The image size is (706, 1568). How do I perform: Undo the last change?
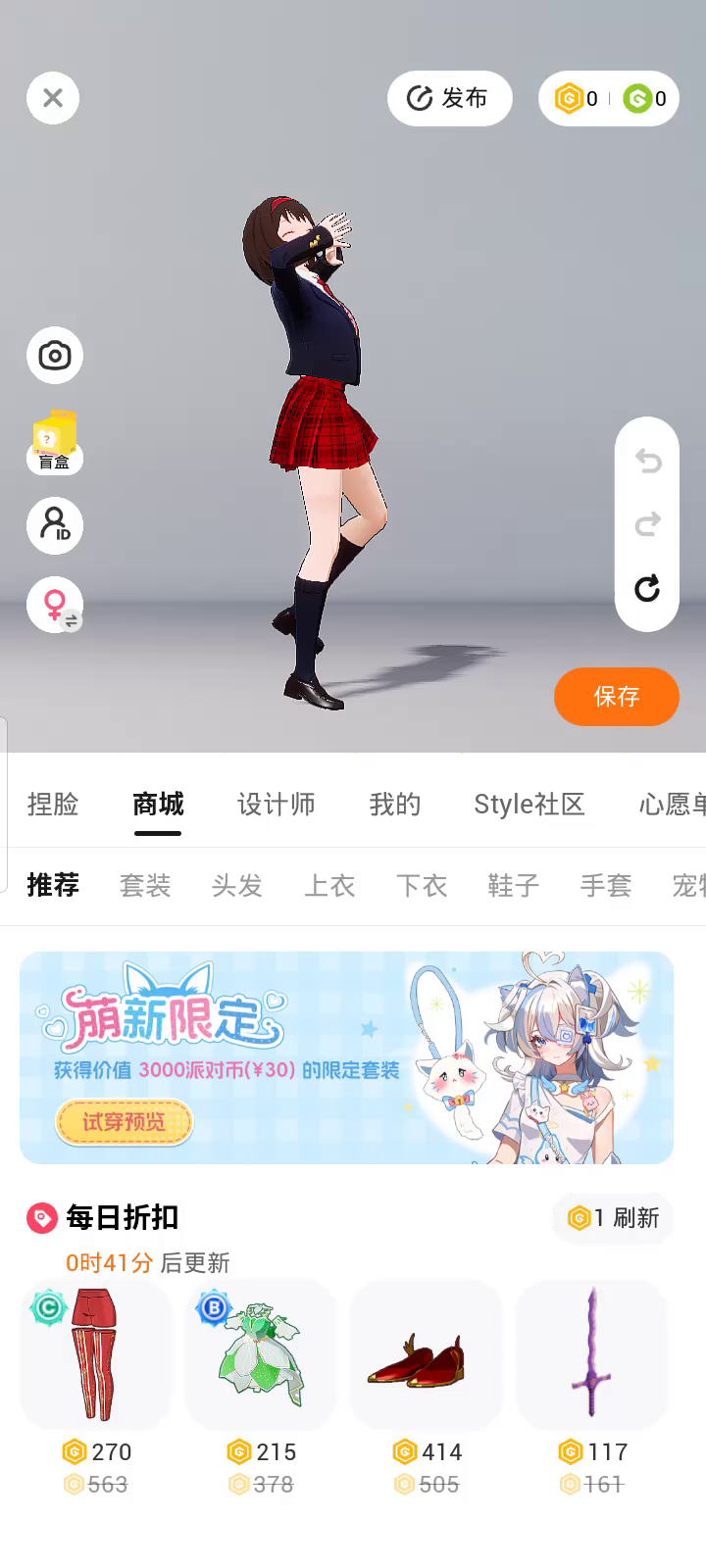click(x=647, y=461)
